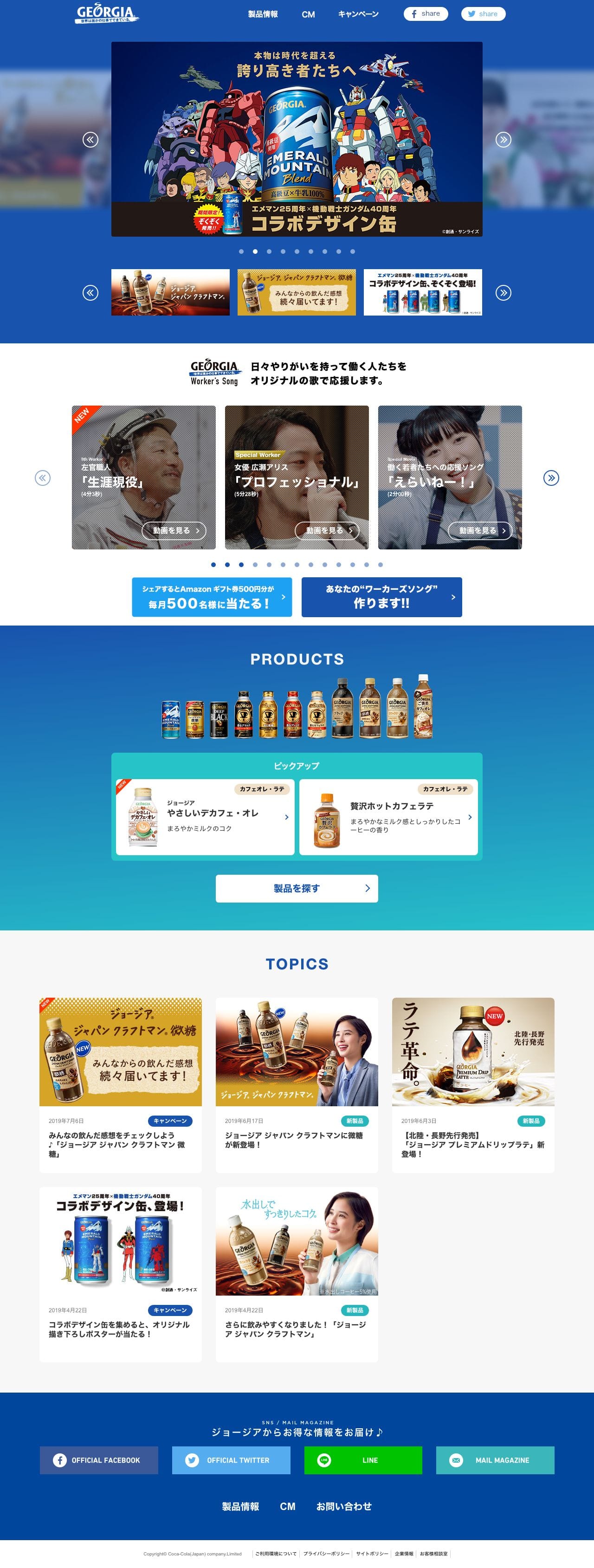Select the first Worker's Song pagination dot

[214, 565]
